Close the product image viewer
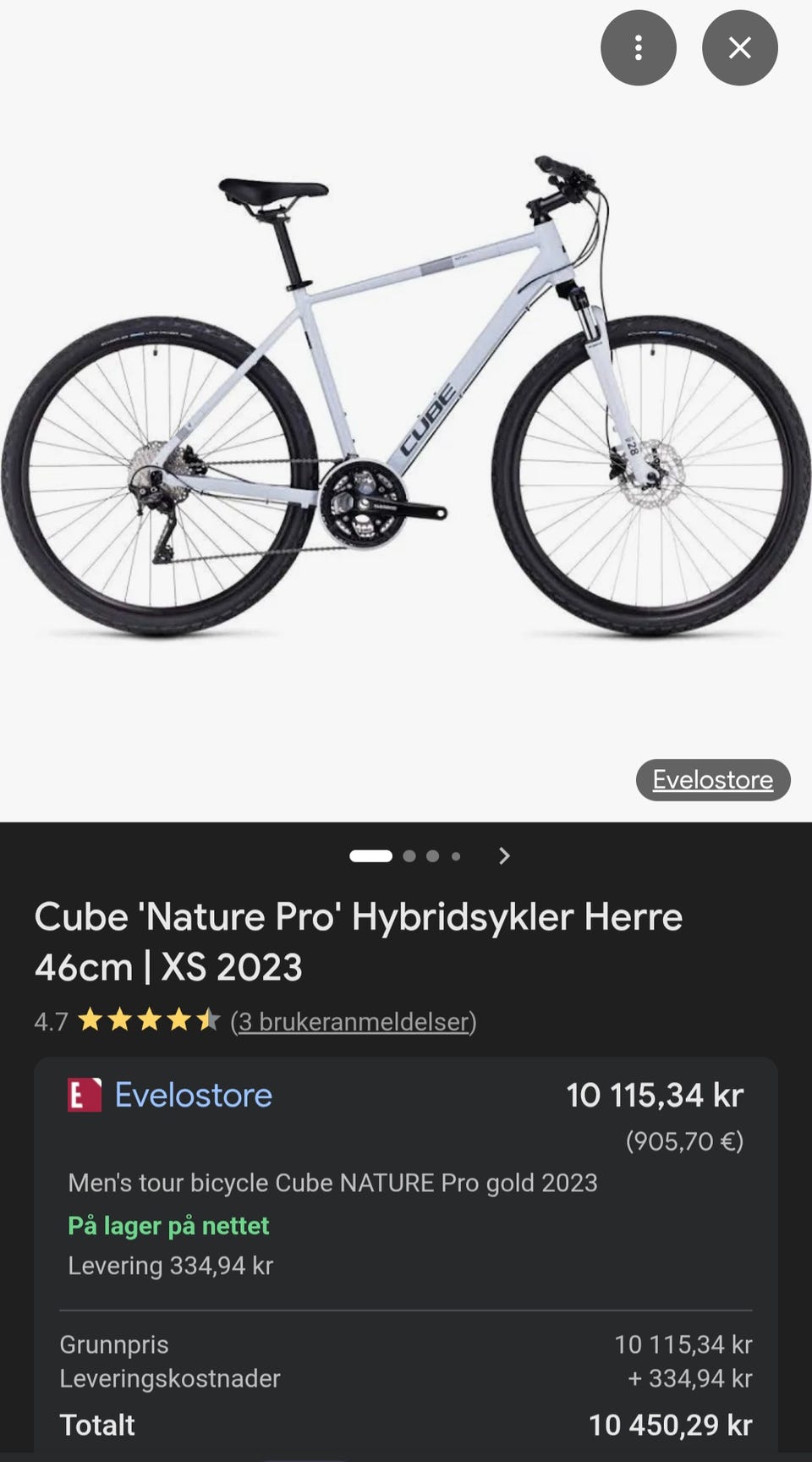 click(739, 47)
